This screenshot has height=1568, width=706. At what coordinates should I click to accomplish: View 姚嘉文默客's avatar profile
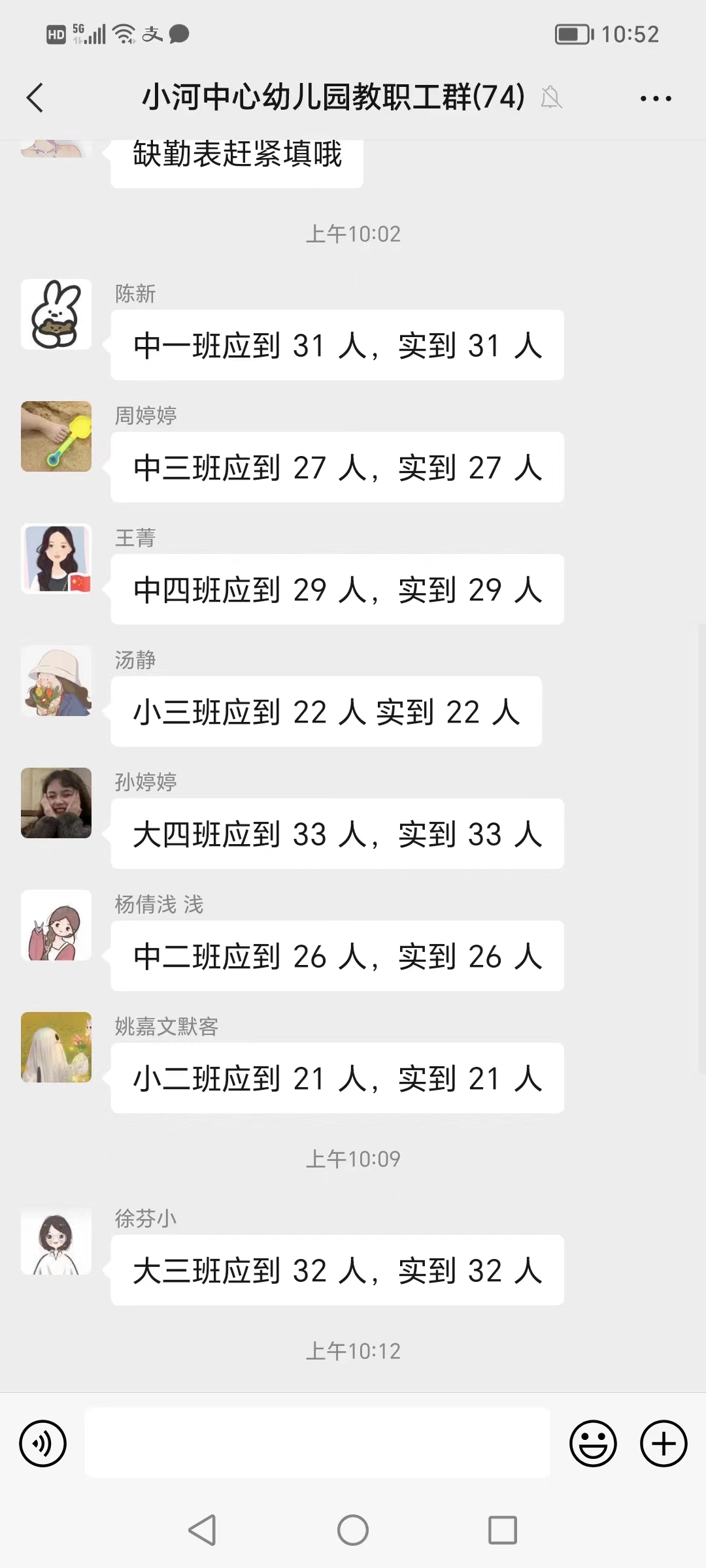point(56,1047)
